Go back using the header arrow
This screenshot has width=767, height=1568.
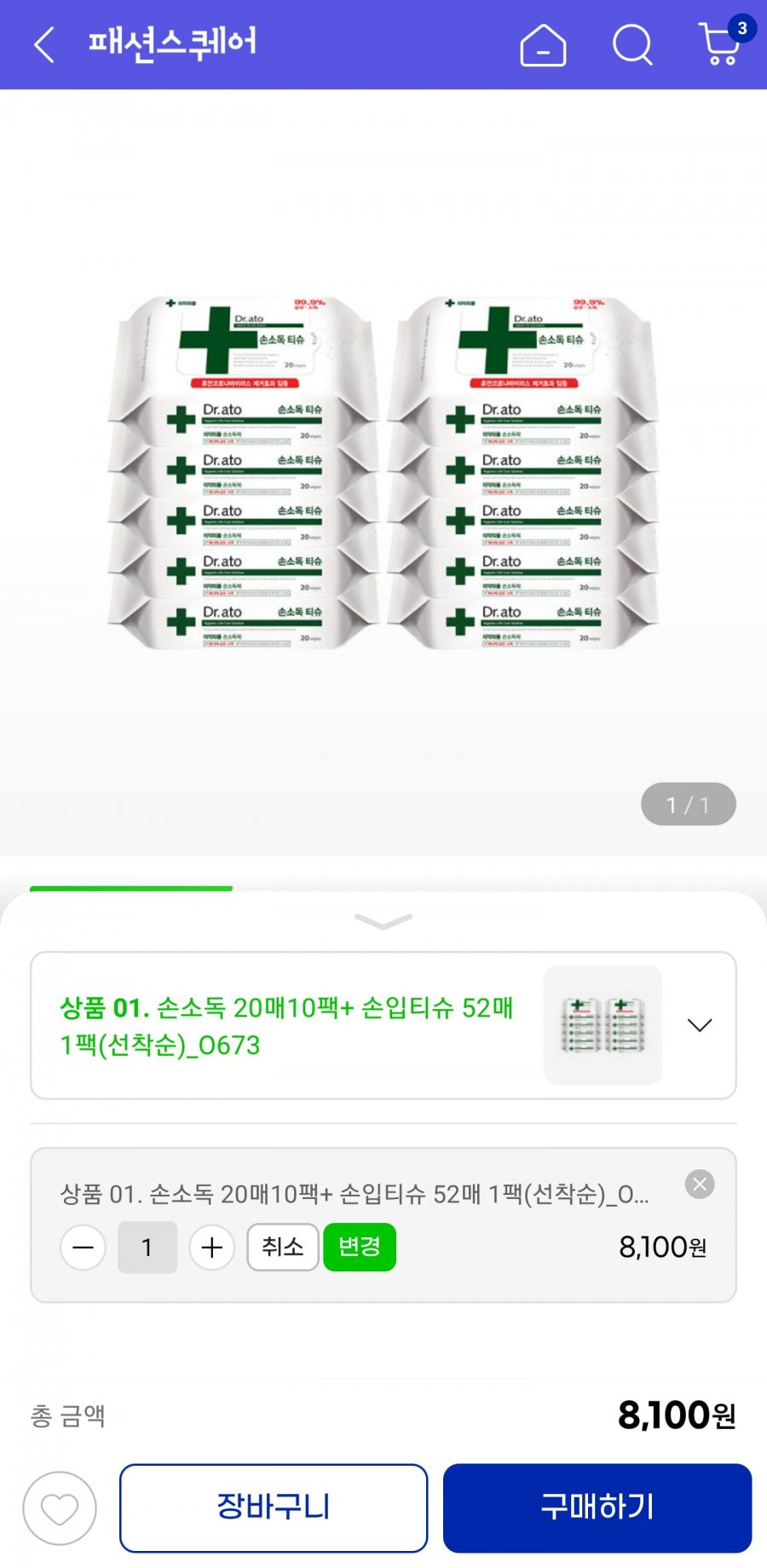[44, 44]
